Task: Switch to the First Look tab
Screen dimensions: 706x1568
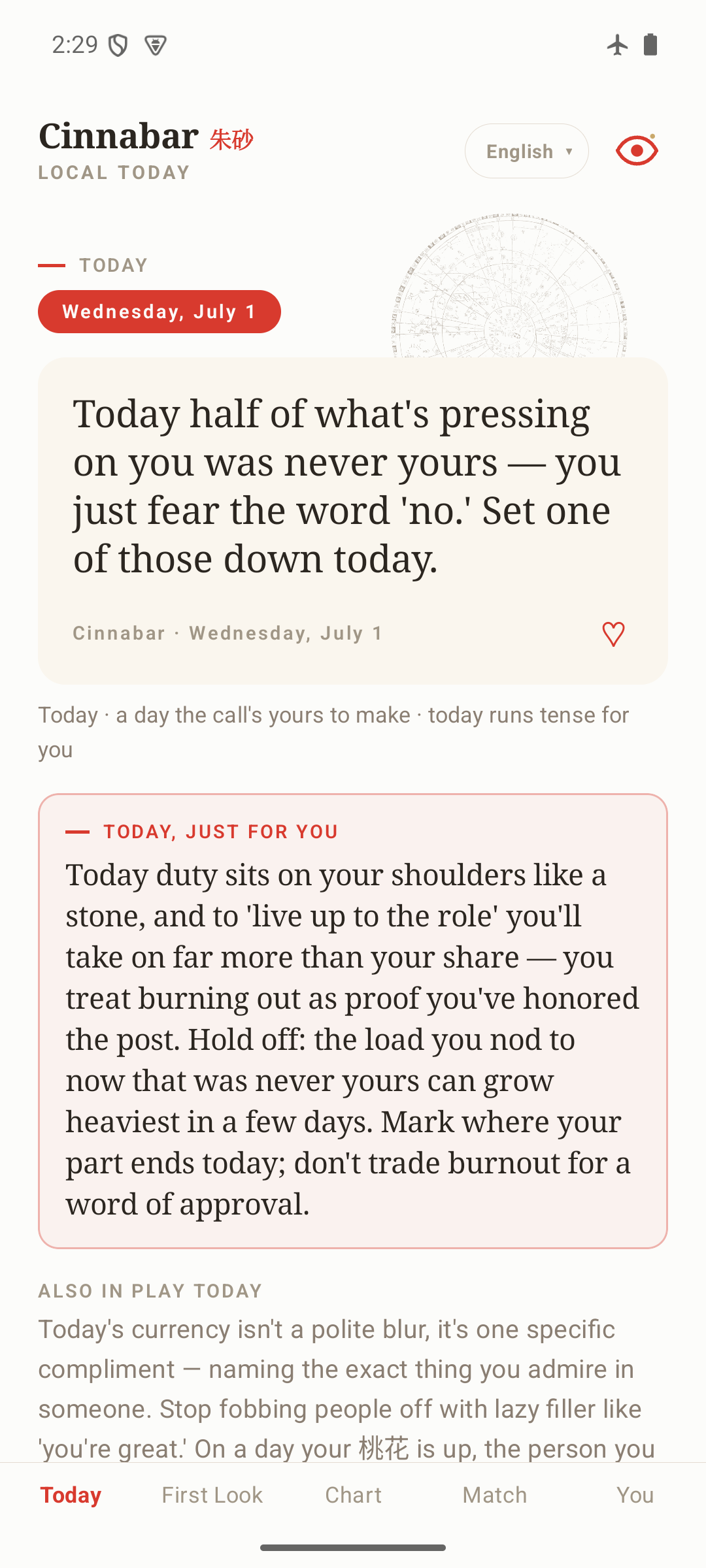Action: point(212,1495)
